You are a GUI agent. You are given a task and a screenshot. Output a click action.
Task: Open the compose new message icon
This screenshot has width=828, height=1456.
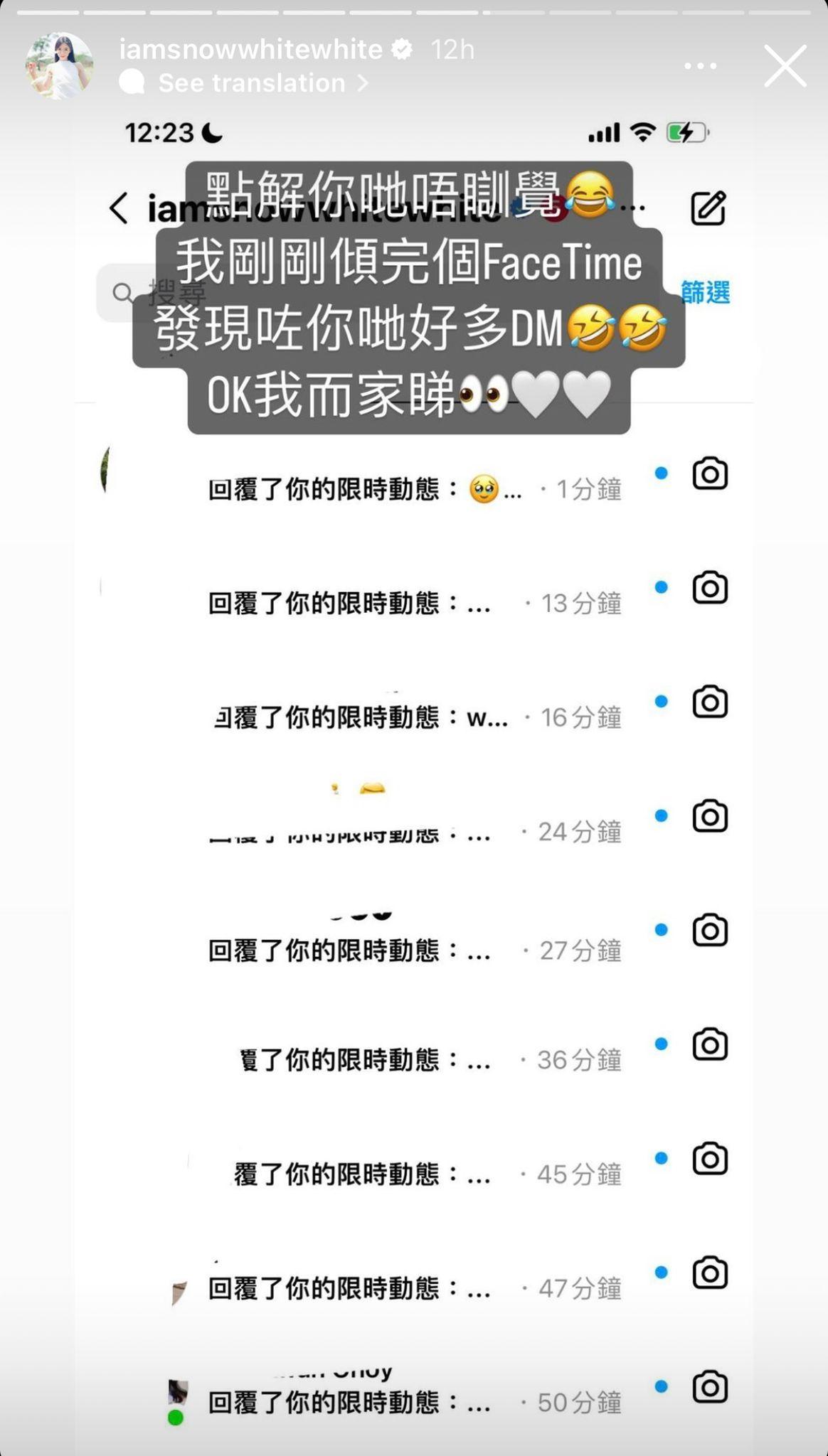click(x=707, y=208)
